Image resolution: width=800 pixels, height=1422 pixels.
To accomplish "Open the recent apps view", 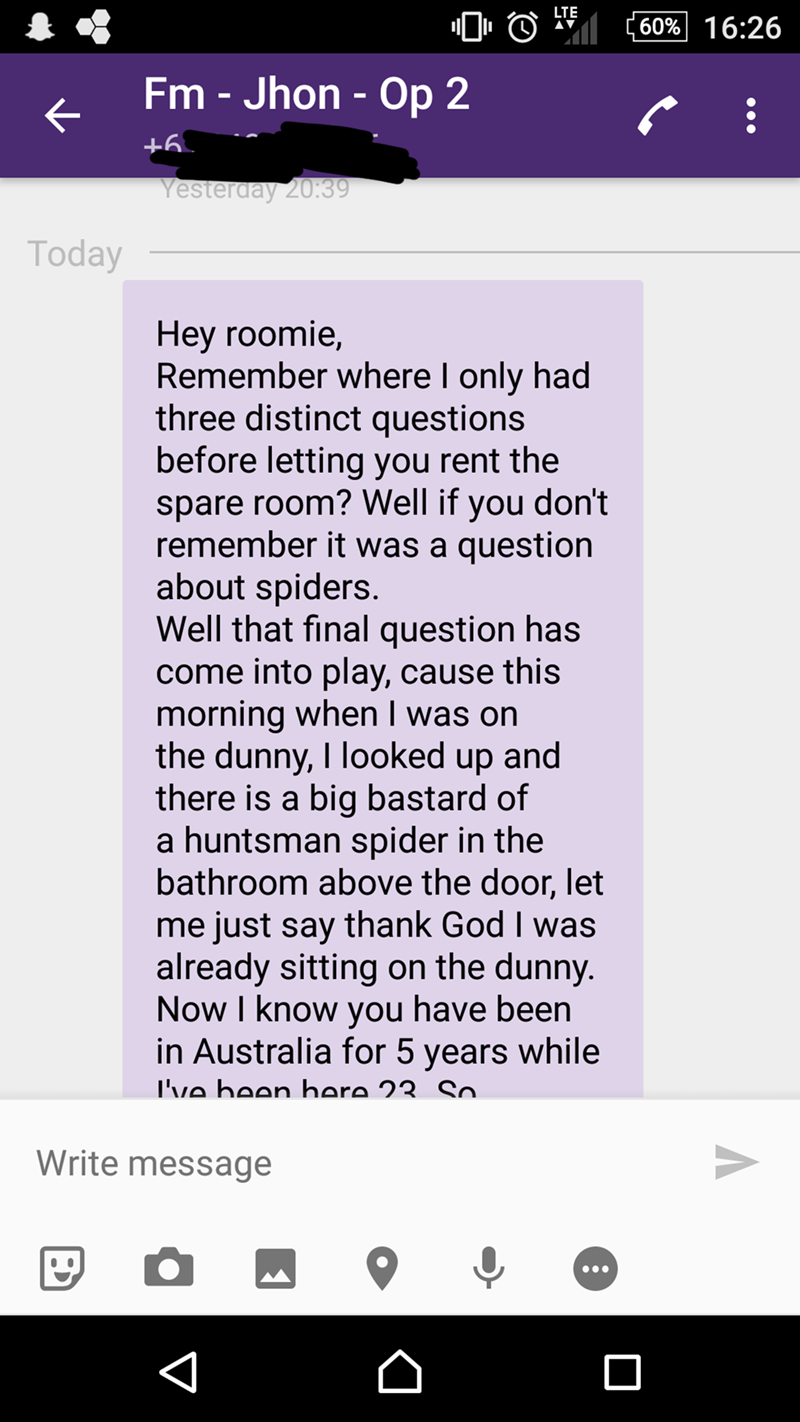I will pos(622,1372).
